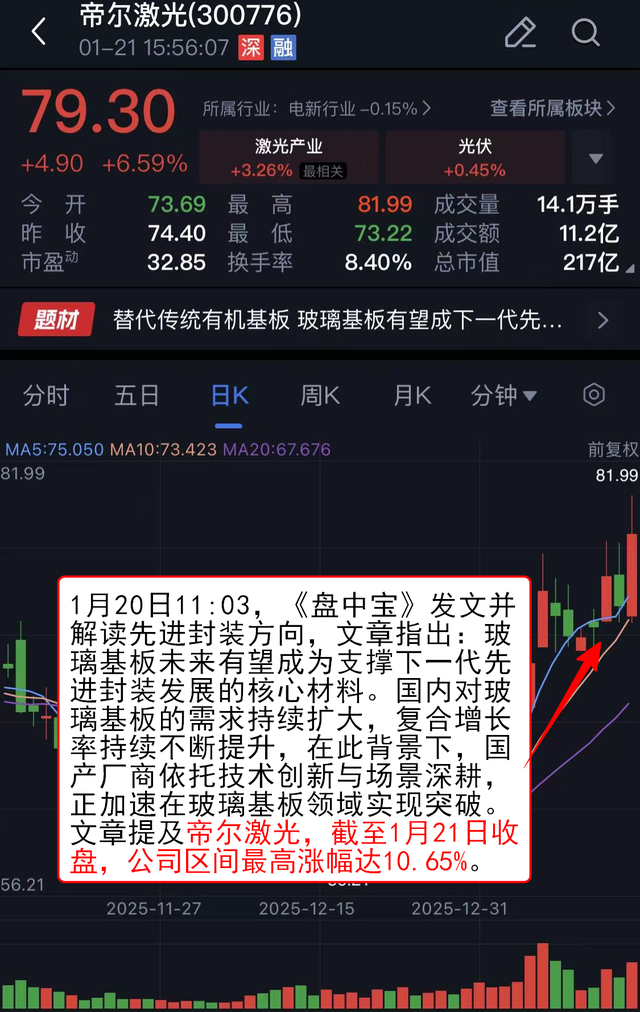
Task: Open the 题材 news banner
Action: [x=320, y=320]
